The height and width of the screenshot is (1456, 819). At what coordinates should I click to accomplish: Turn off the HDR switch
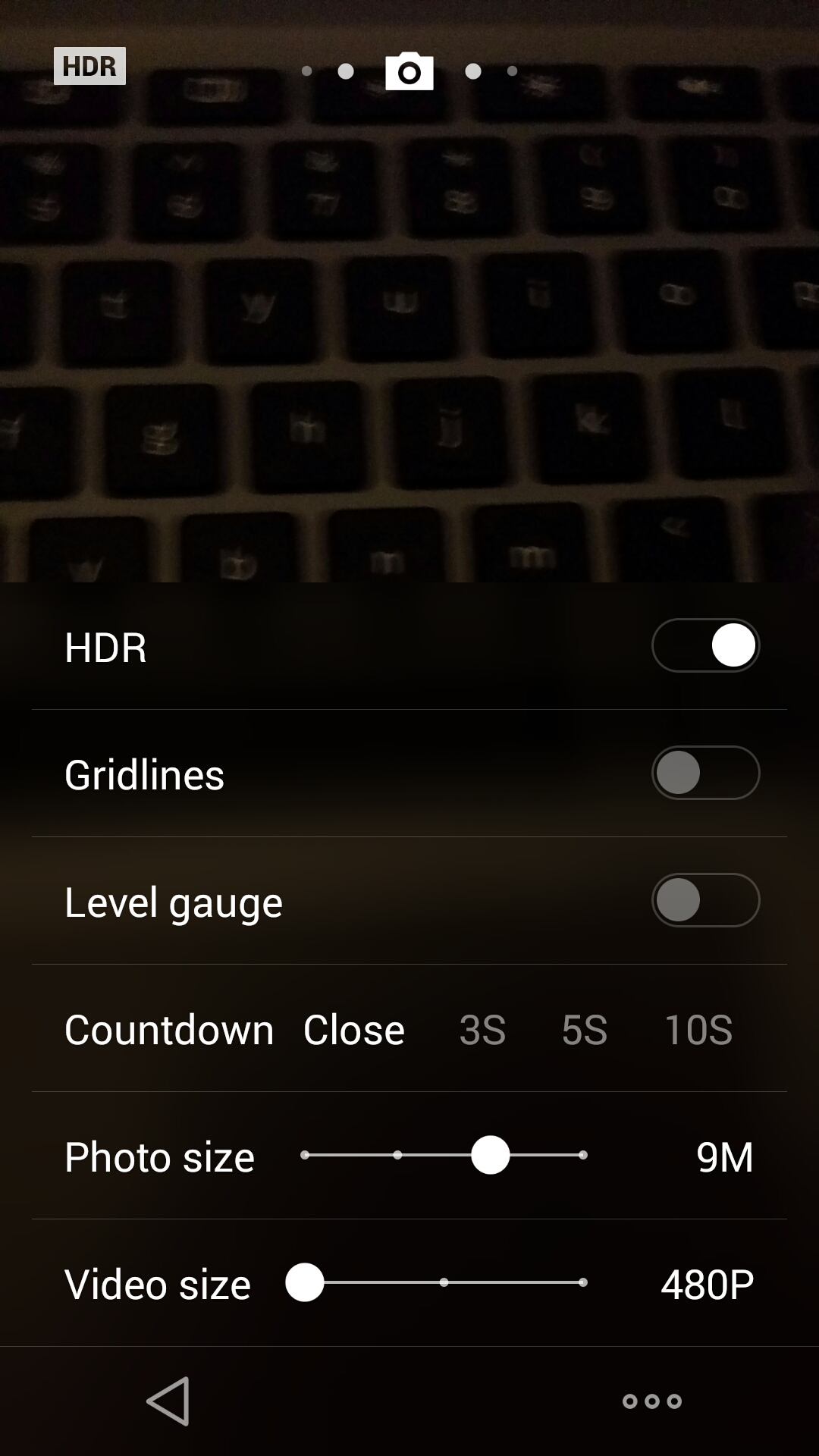tap(705, 646)
